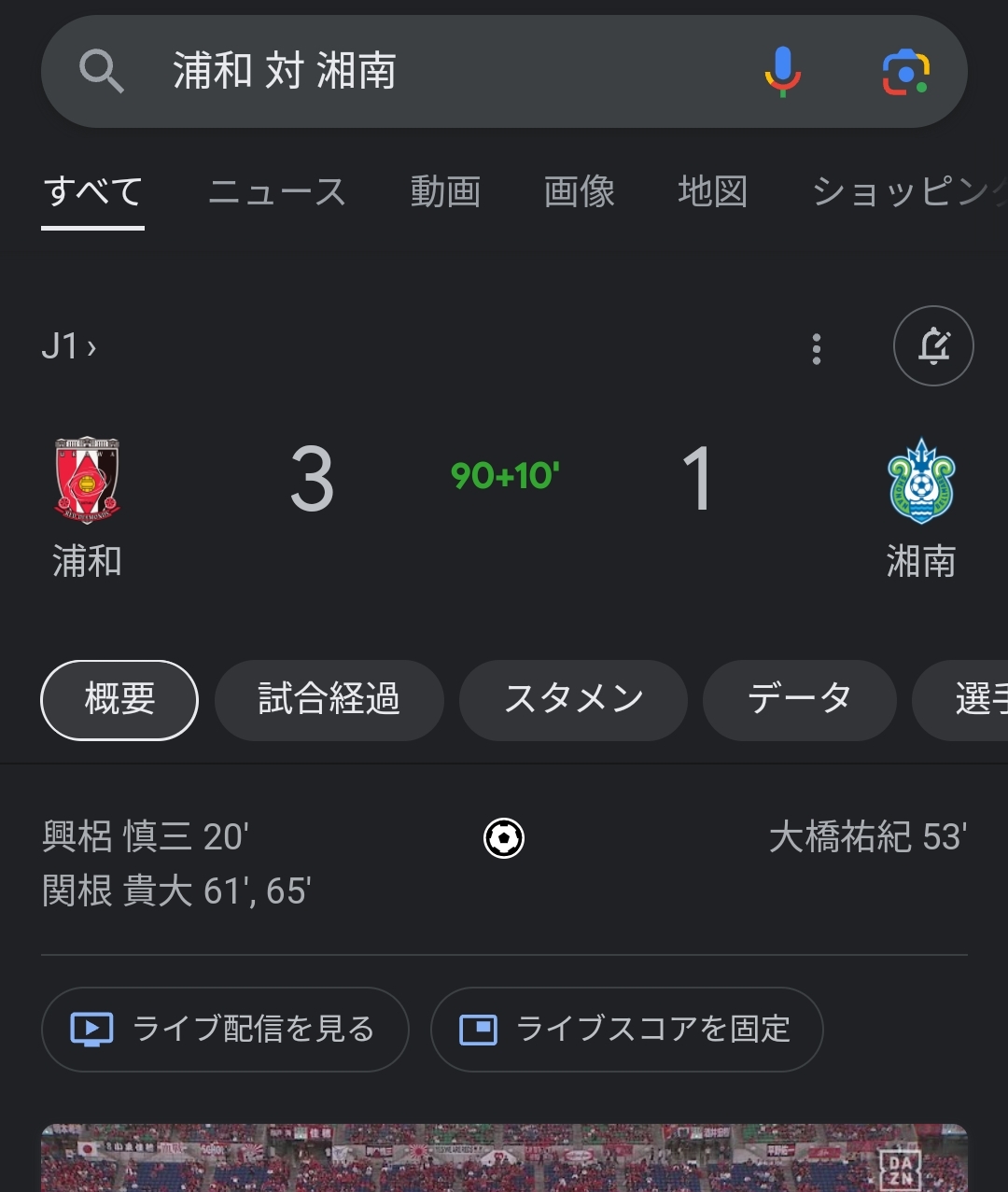The width and height of the screenshot is (1008, 1192).
Task: Select the データ chip
Action: pos(799,699)
